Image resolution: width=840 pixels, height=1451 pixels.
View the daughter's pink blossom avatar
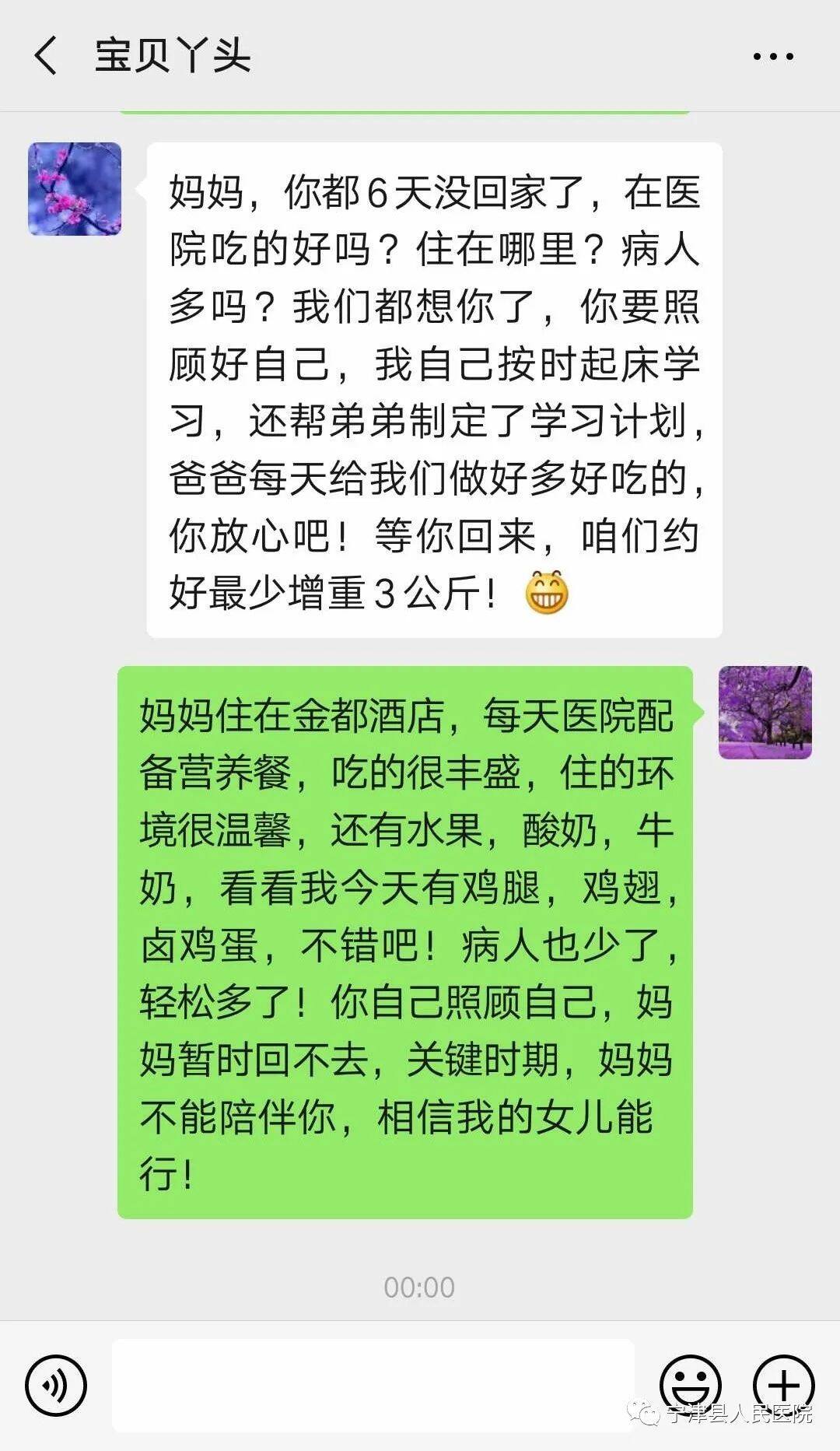(x=75, y=189)
